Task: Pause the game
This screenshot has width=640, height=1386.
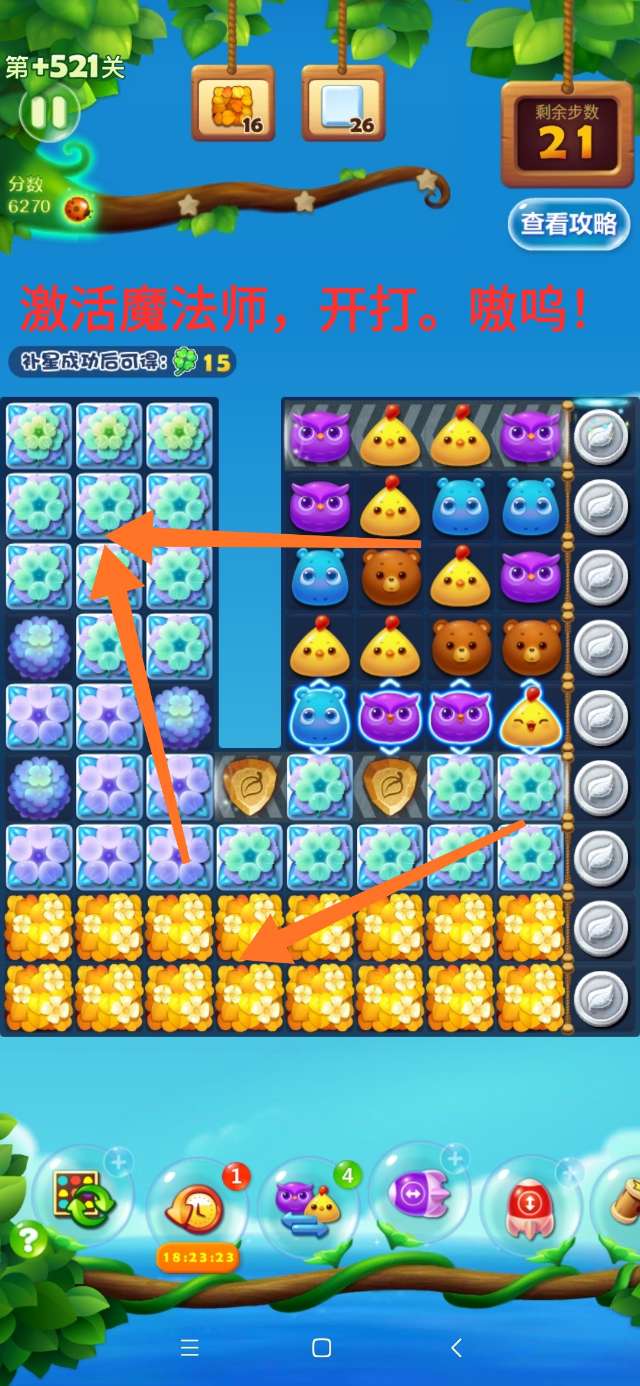Action: 47,112
